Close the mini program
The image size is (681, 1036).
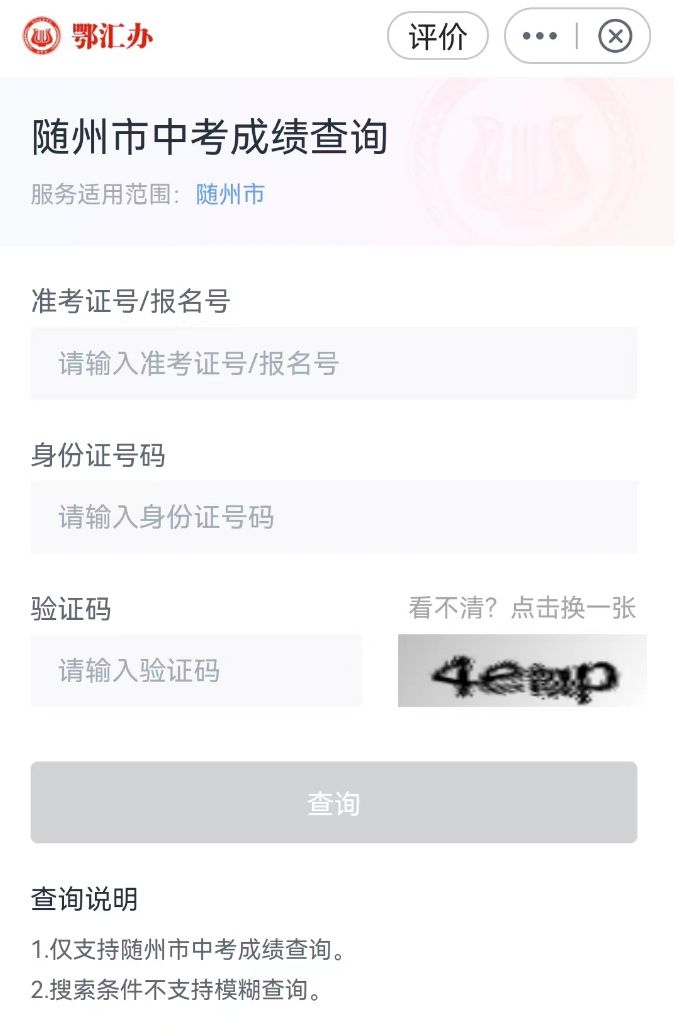click(x=614, y=37)
